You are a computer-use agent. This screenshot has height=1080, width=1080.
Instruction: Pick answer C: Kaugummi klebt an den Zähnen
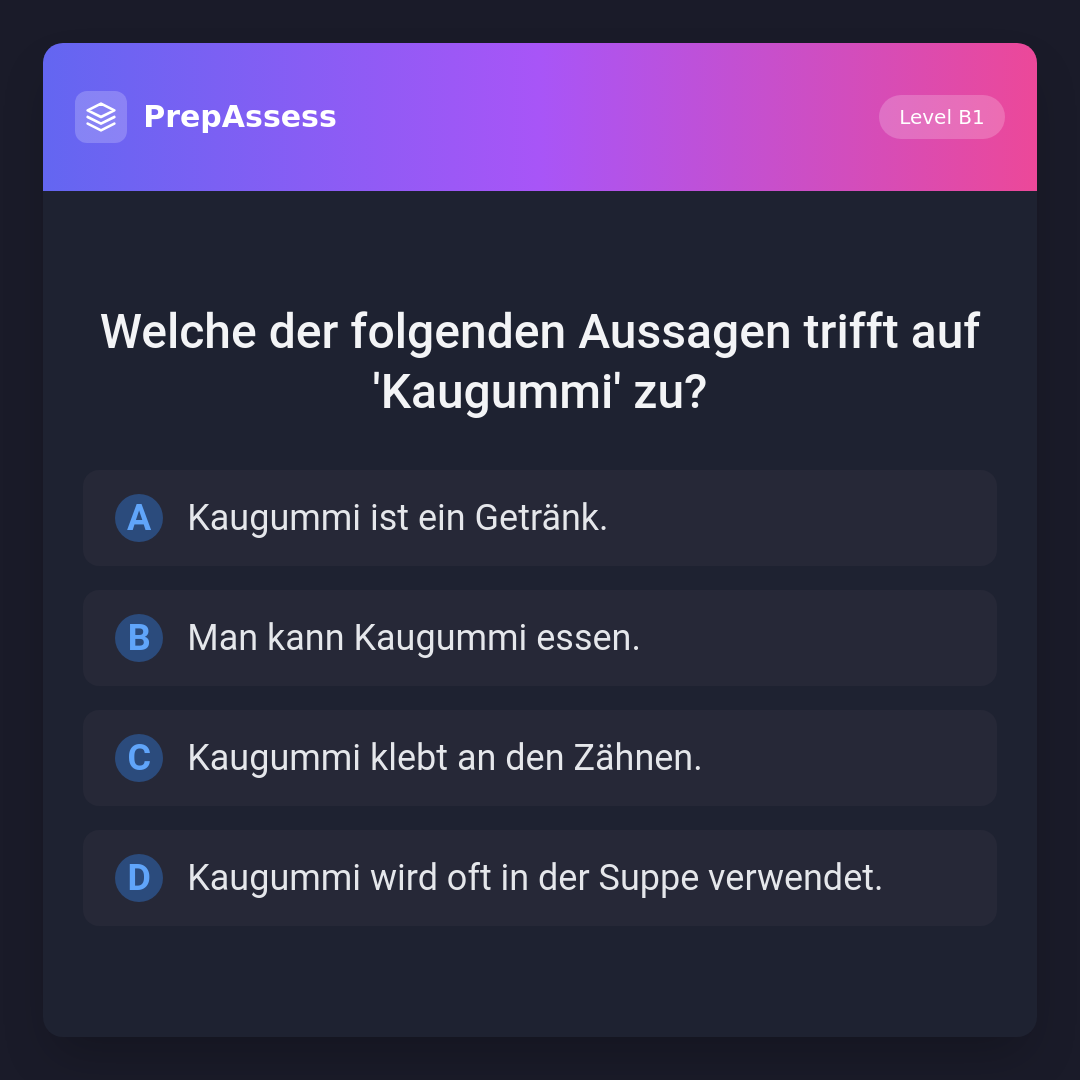click(540, 758)
